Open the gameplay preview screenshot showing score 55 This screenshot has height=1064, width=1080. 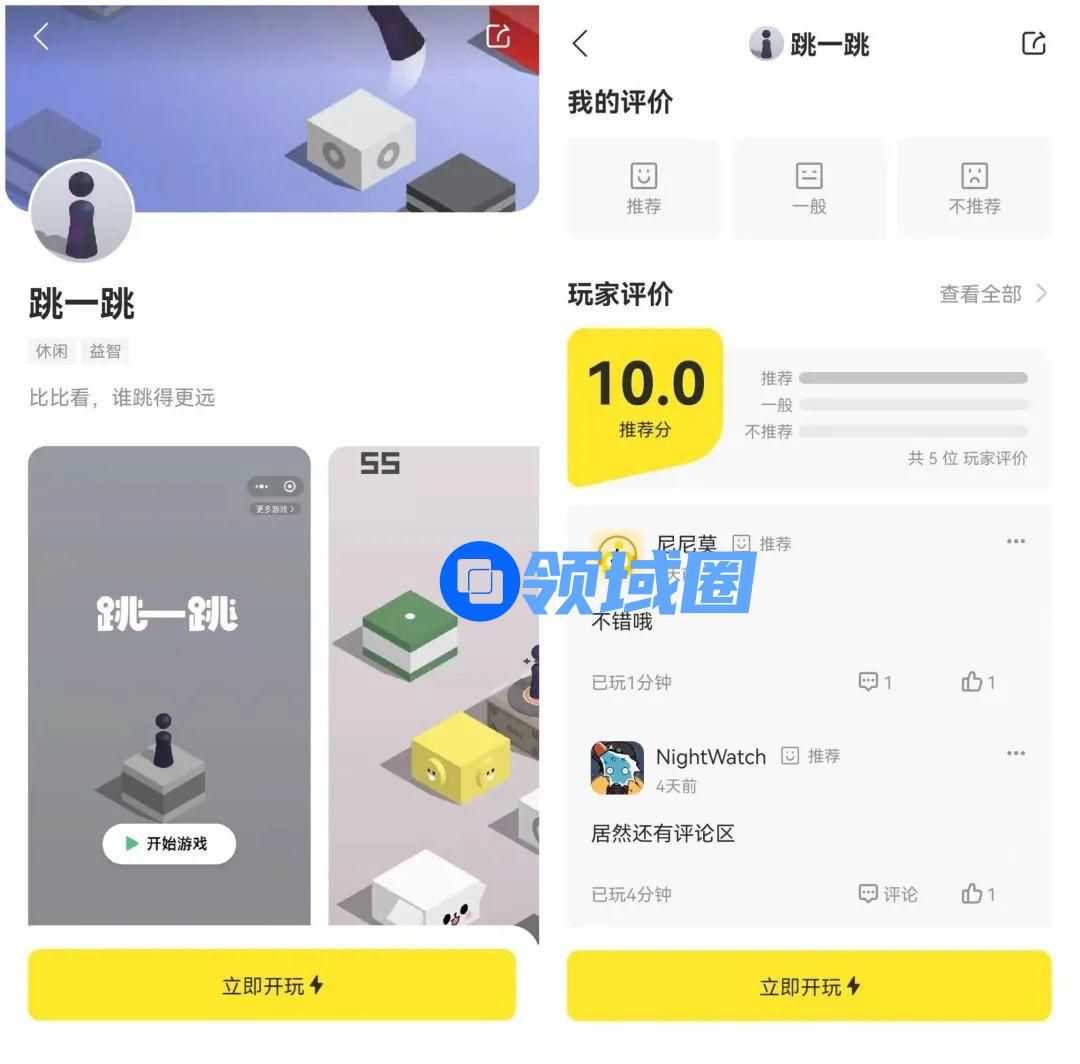434,685
